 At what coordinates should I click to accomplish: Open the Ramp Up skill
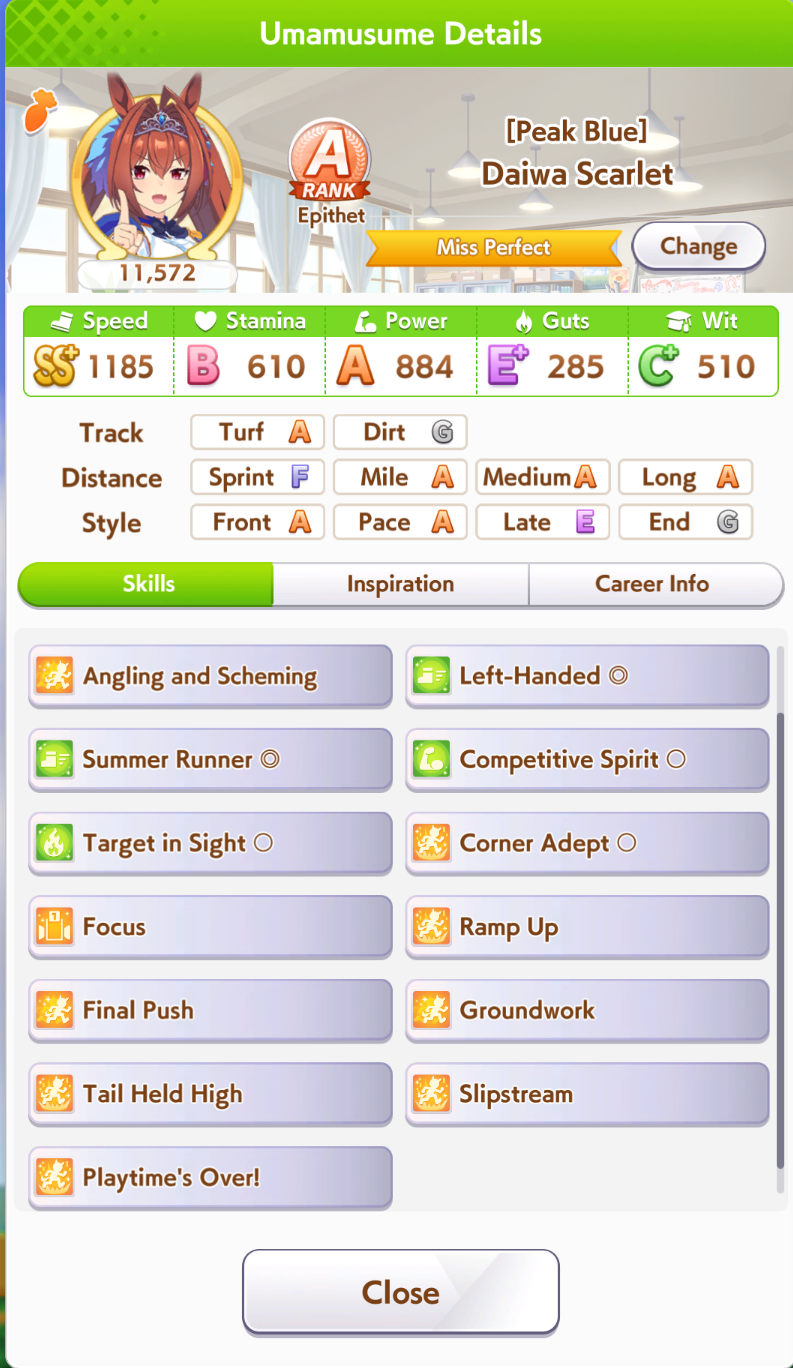(587, 927)
